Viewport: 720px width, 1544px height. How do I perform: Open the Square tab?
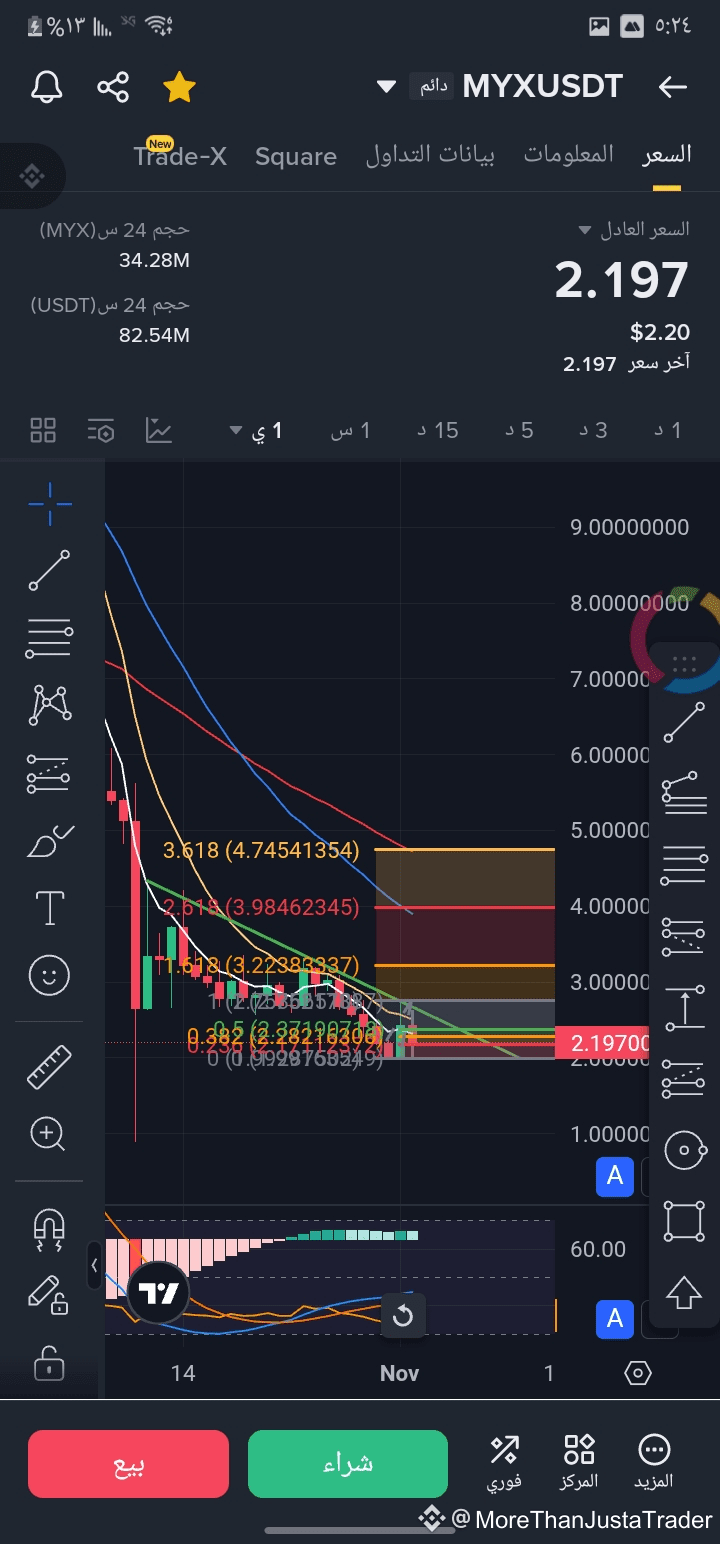coord(295,156)
